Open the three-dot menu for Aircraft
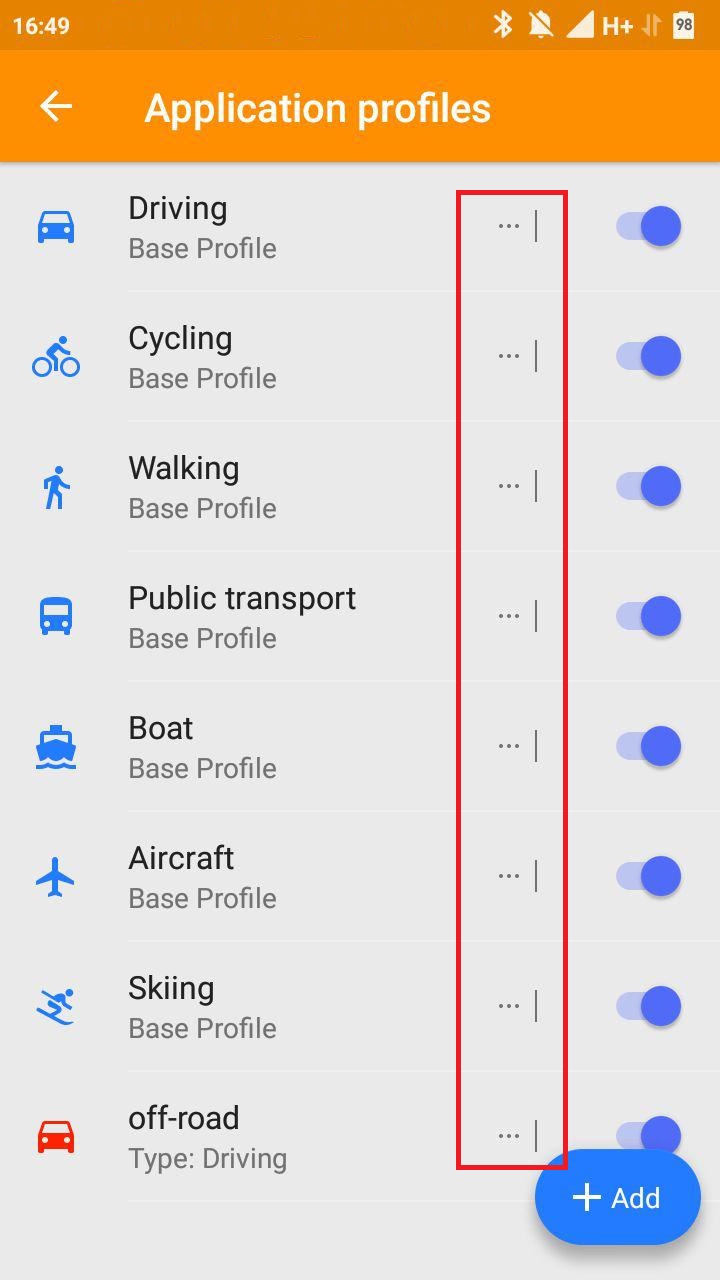This screenshot has width=720, height=1280. (x=509, y=876)
